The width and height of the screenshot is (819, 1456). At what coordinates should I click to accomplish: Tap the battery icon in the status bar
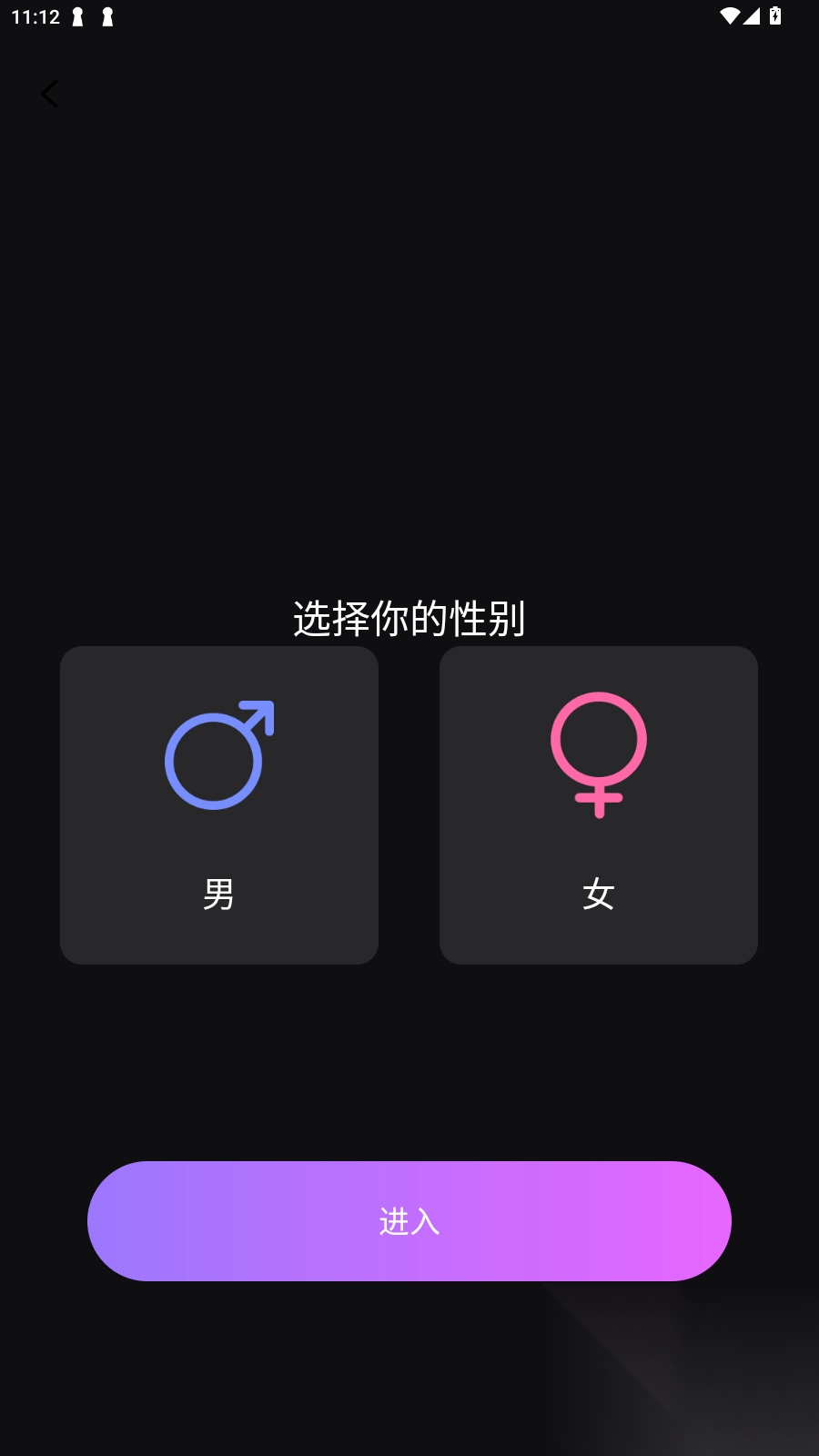774,15
